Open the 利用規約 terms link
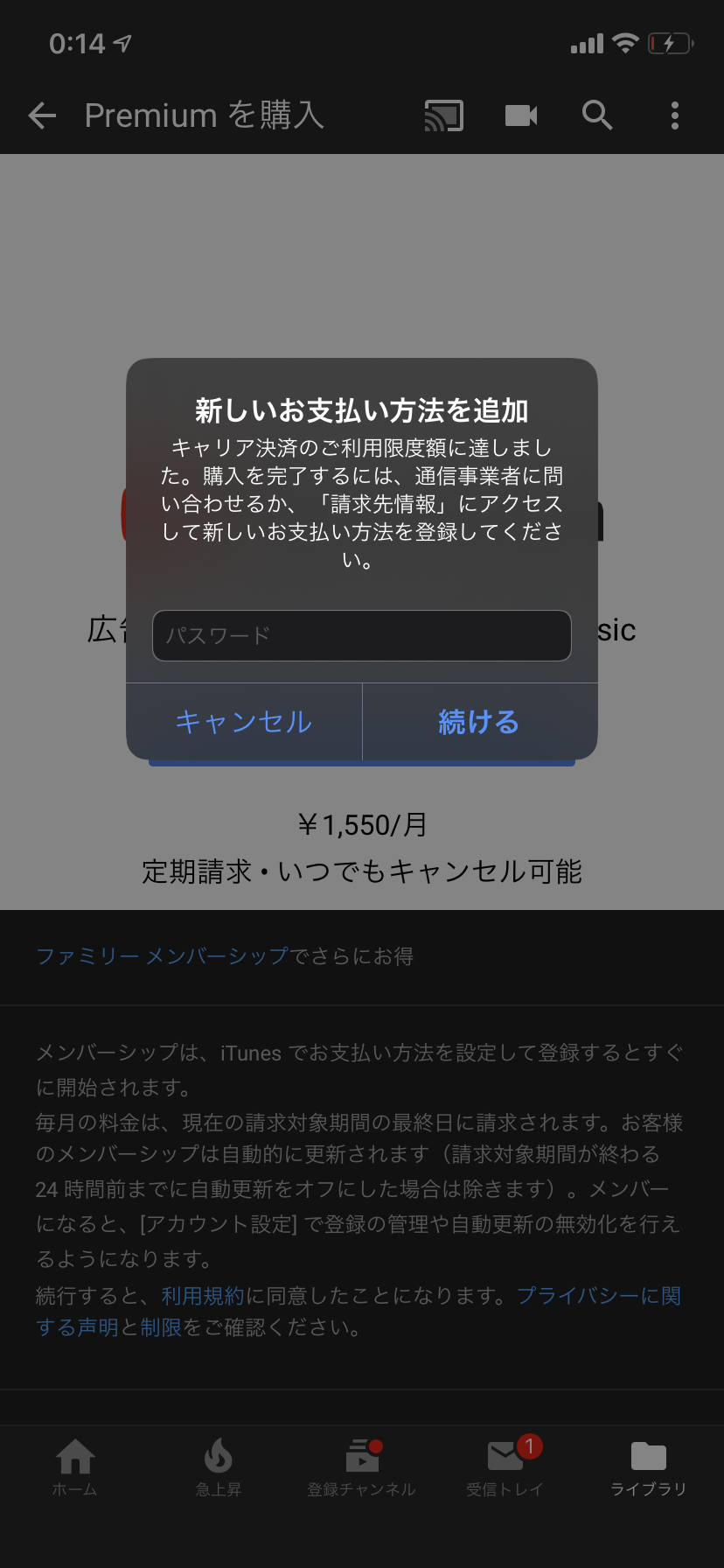The height and width of the screenshot is (1568, 724). click(203, 1296)
